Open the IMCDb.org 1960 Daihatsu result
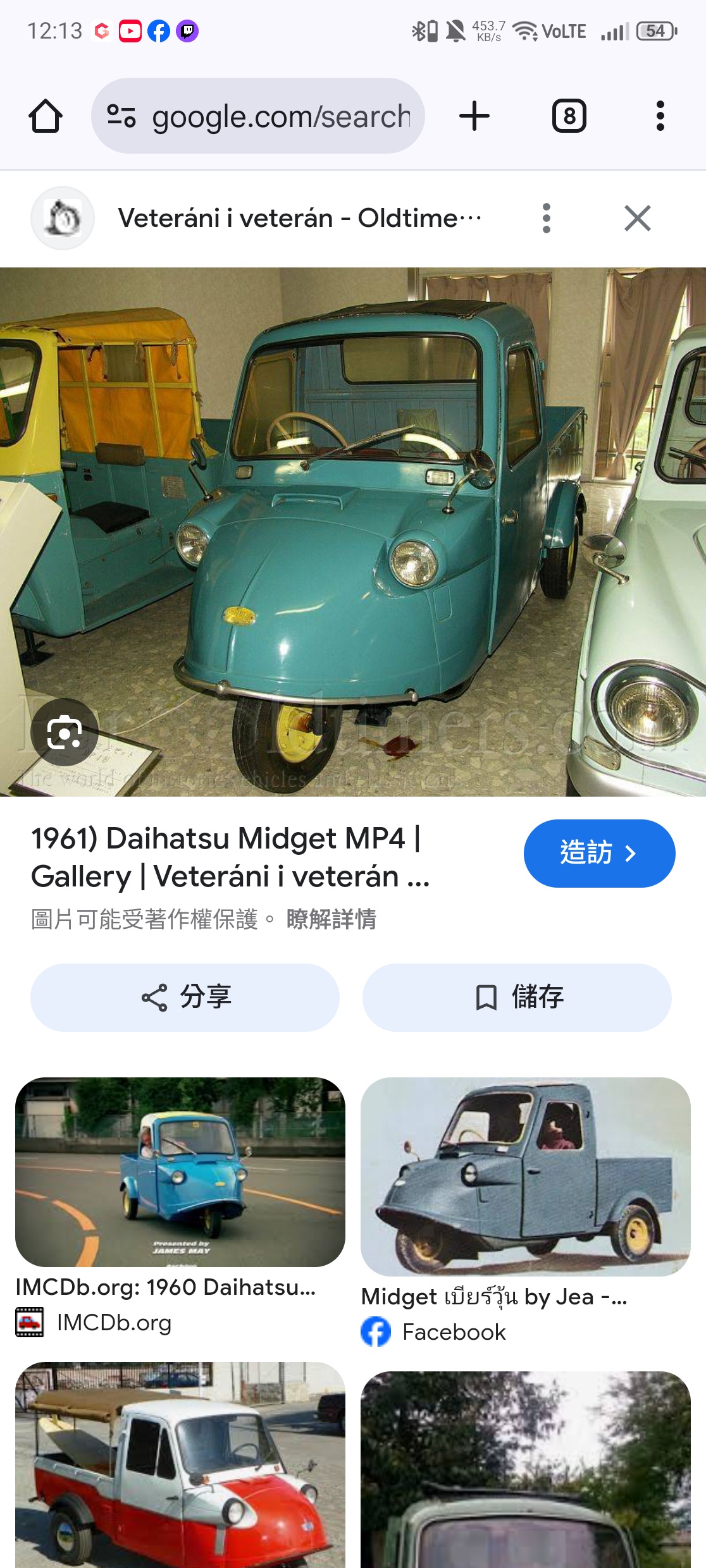706x1568 pixels. [180, 1172]
